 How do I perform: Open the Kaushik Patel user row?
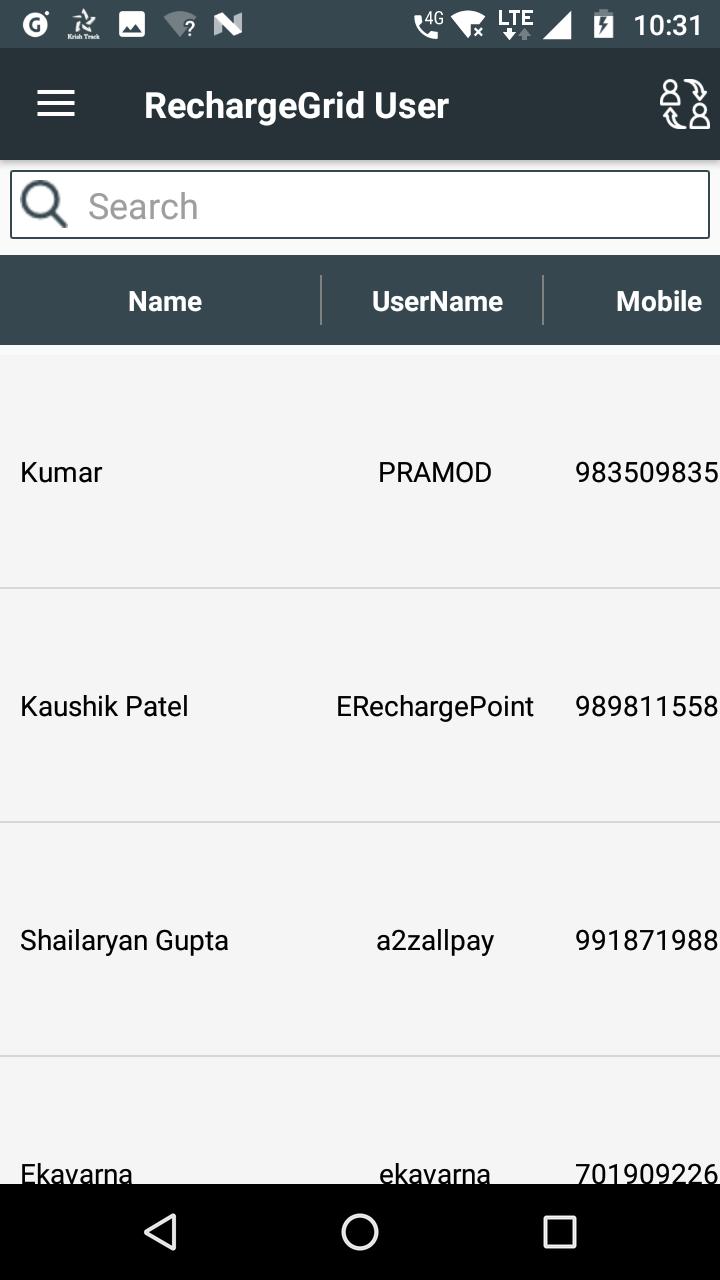point(360,706)
